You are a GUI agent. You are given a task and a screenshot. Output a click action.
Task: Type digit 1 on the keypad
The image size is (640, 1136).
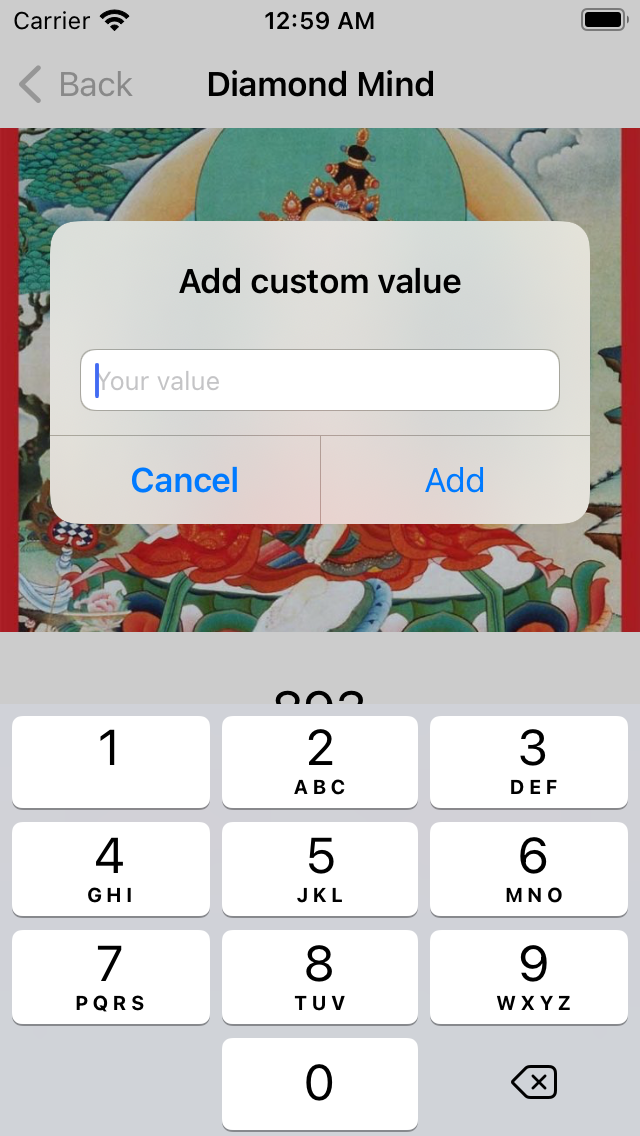click(110, 761)
